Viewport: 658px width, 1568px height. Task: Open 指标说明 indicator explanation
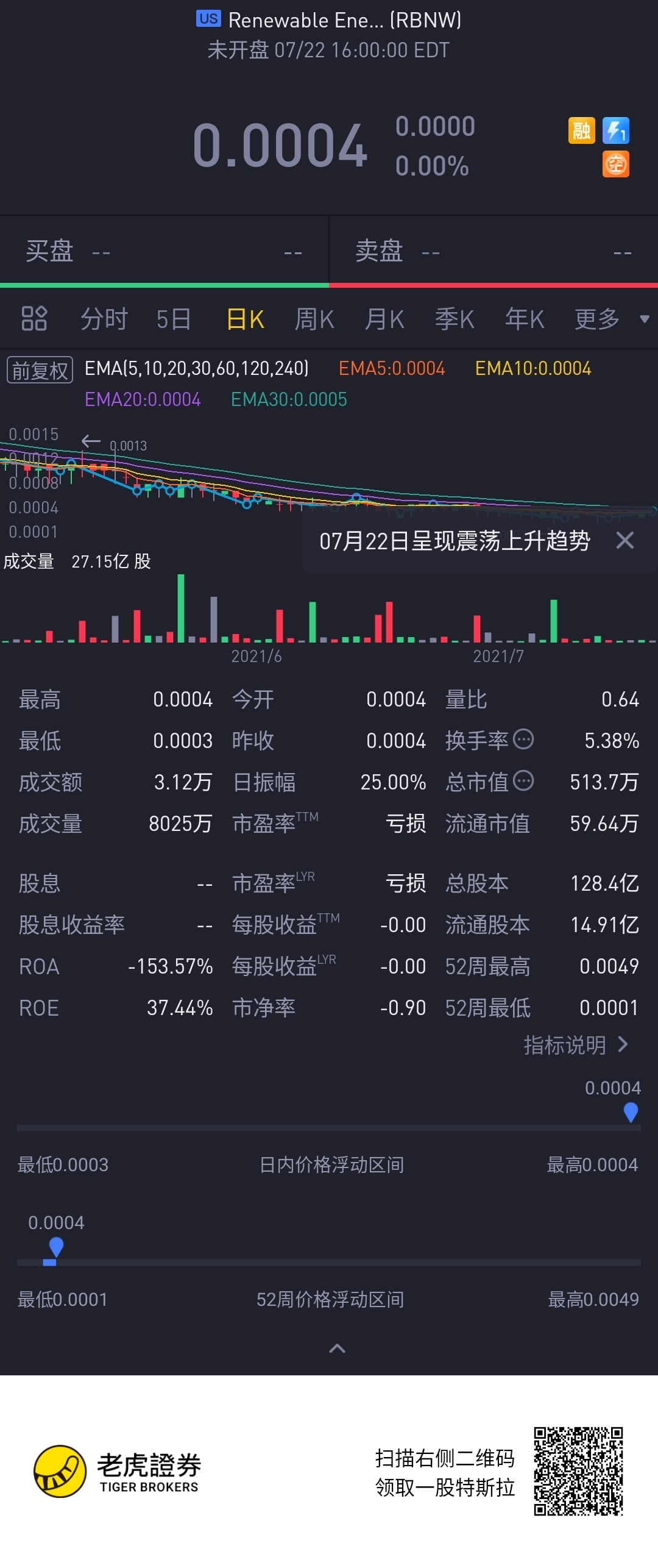(576, 1045)
